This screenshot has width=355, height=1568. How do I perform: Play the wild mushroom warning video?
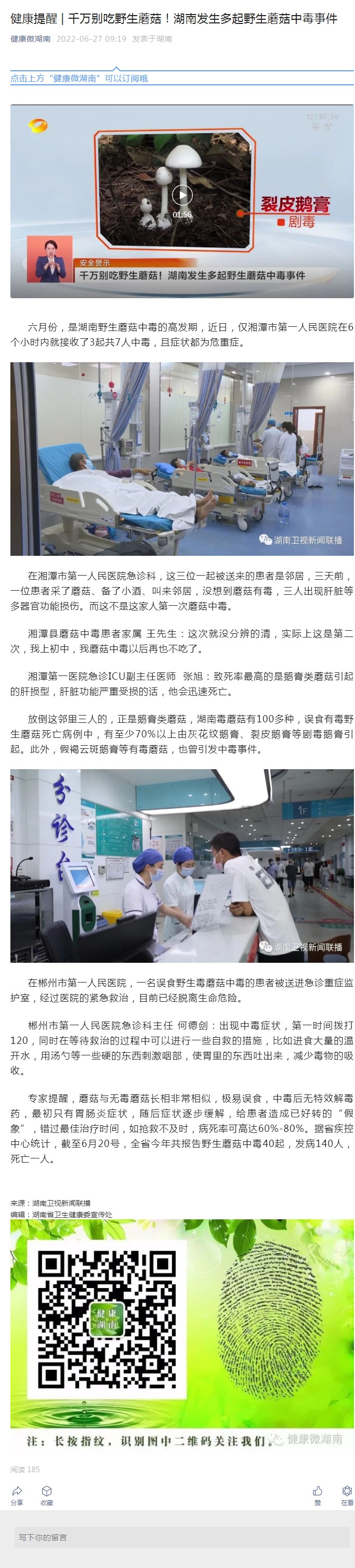(182, 195)
